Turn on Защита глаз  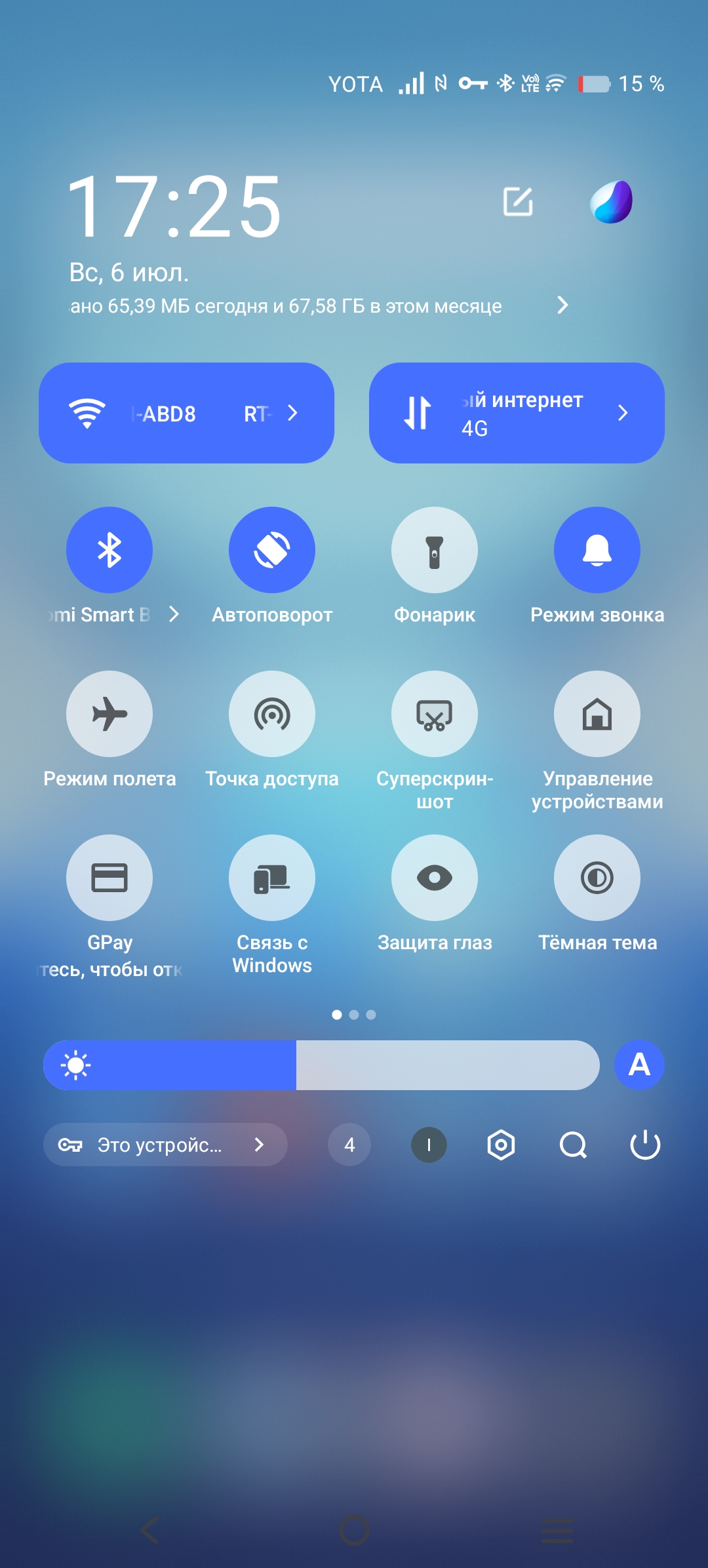[435, 878]
